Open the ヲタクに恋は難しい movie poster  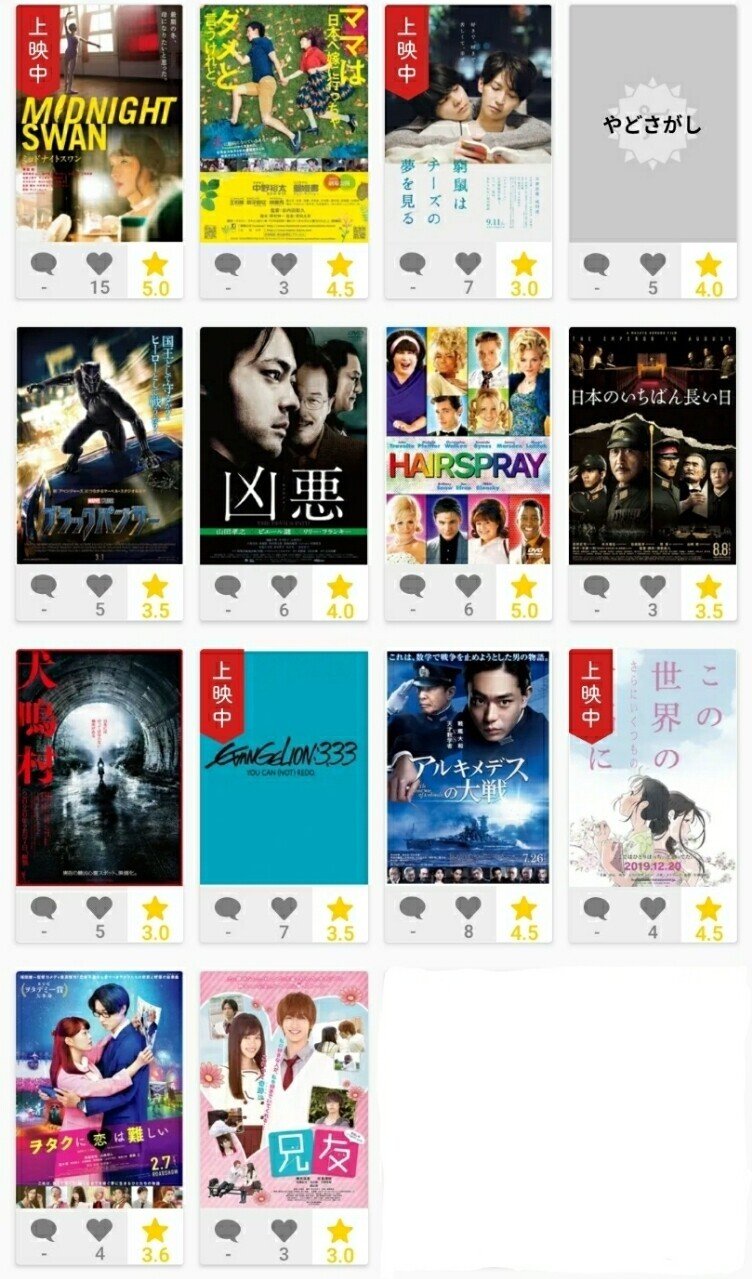pos(99,1090)
